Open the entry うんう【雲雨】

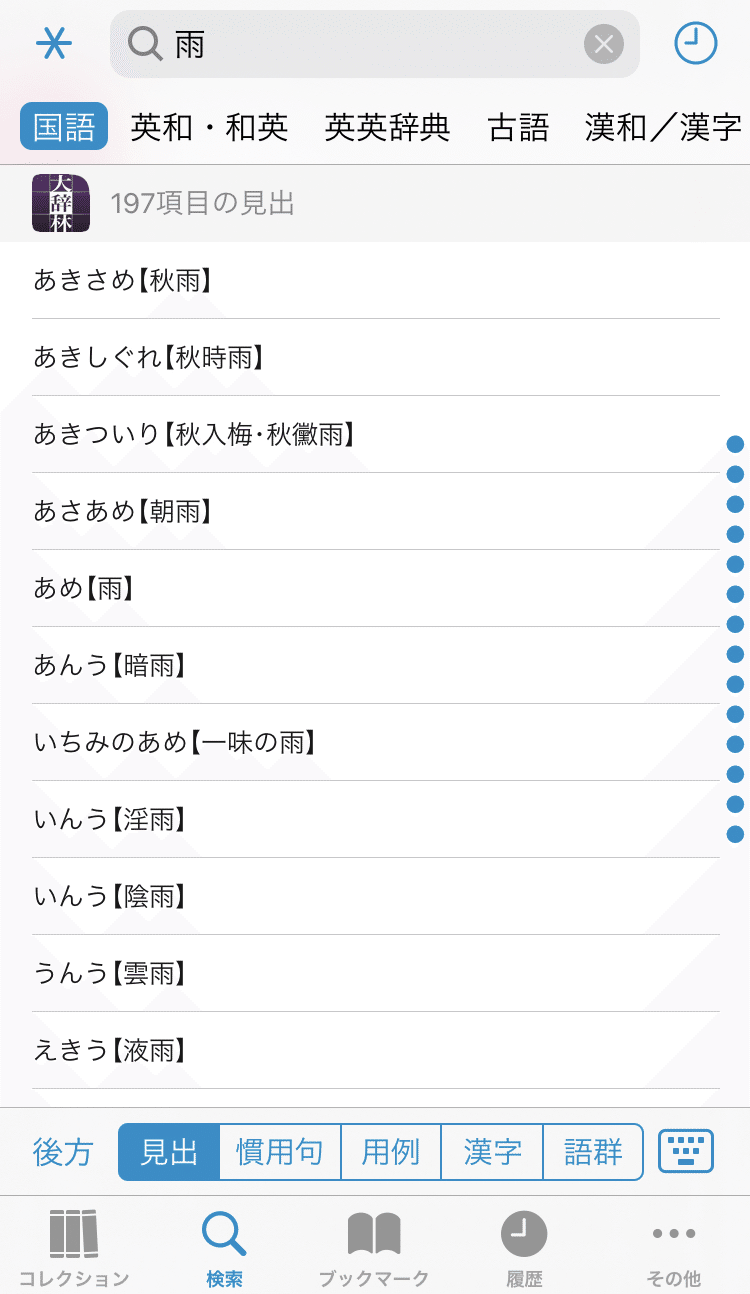(x=375, y=974)
